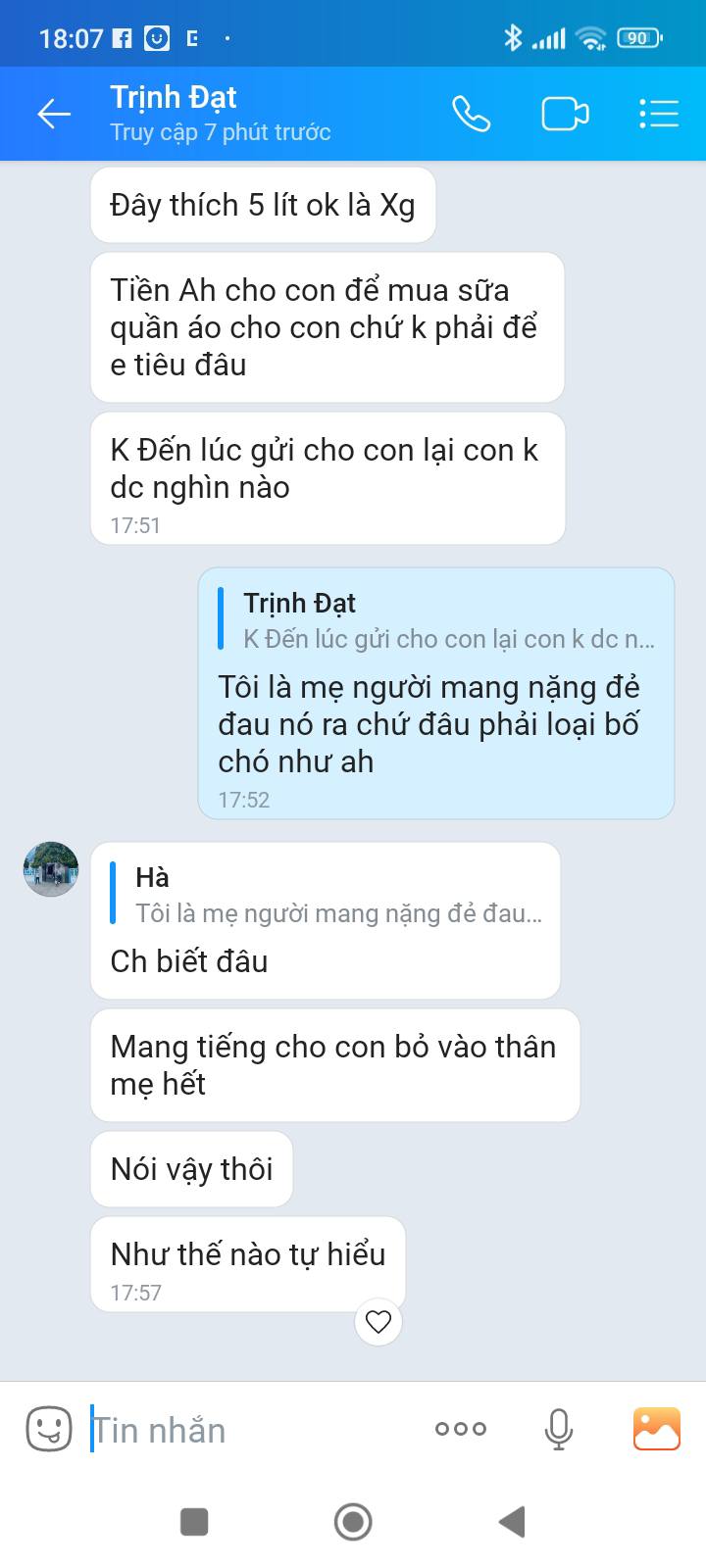Screen dimensions: 706x1568
Task: Open more attachment options
Action: pyautogui.click(x=461, y=1429)
